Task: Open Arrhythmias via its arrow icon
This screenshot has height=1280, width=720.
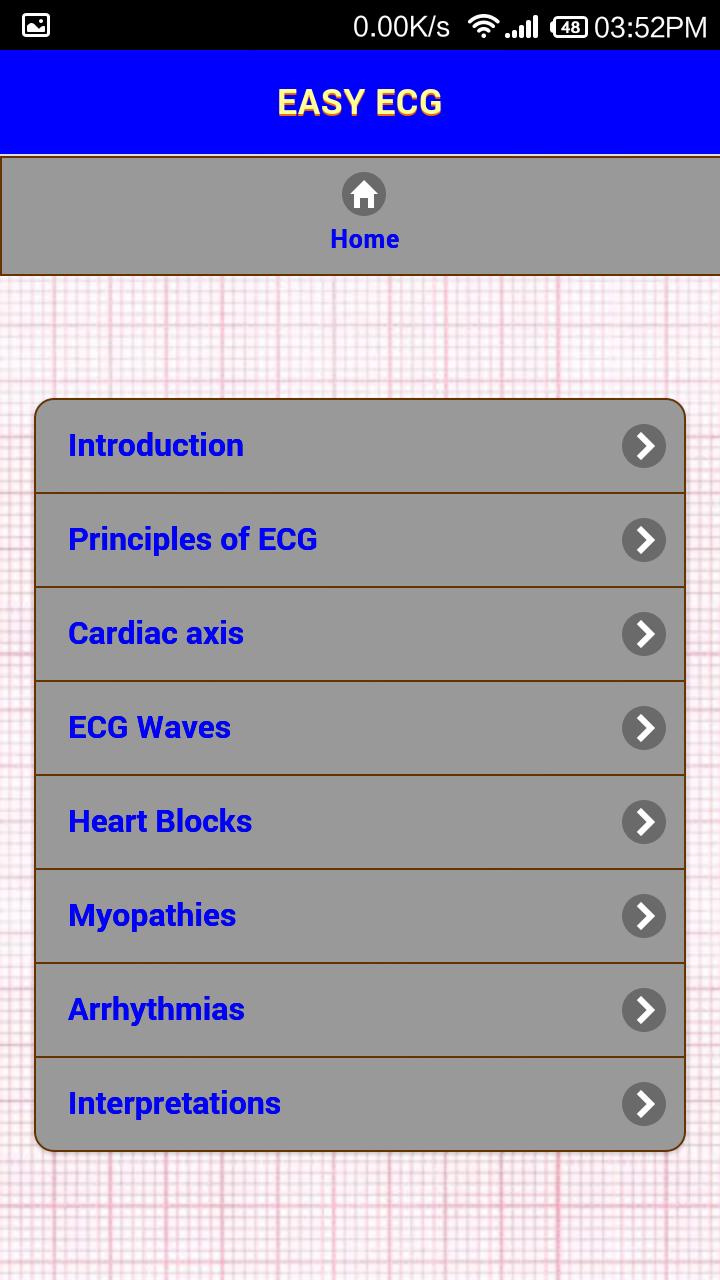Action: coord(644,1010)
